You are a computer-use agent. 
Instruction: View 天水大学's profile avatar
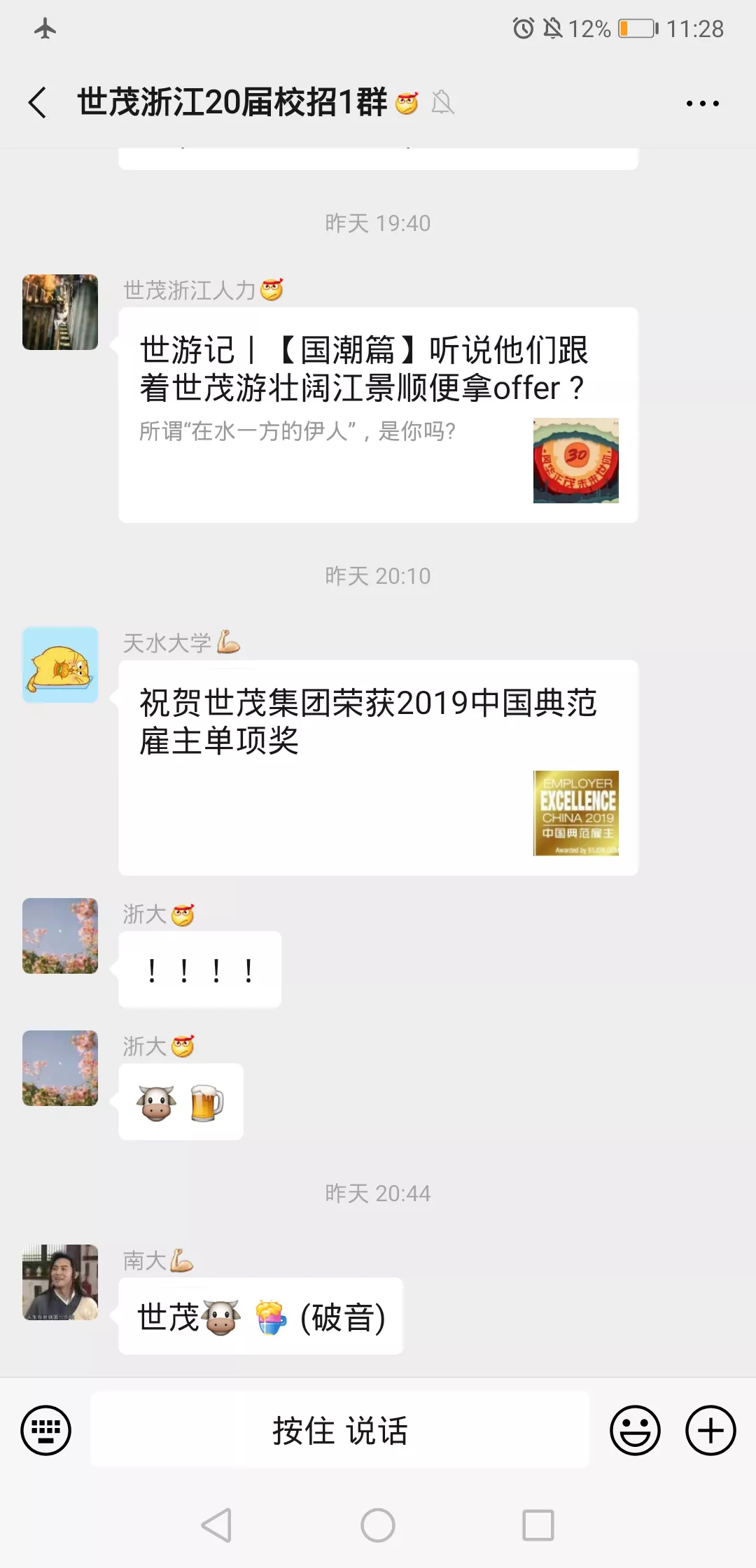(60, 665)
